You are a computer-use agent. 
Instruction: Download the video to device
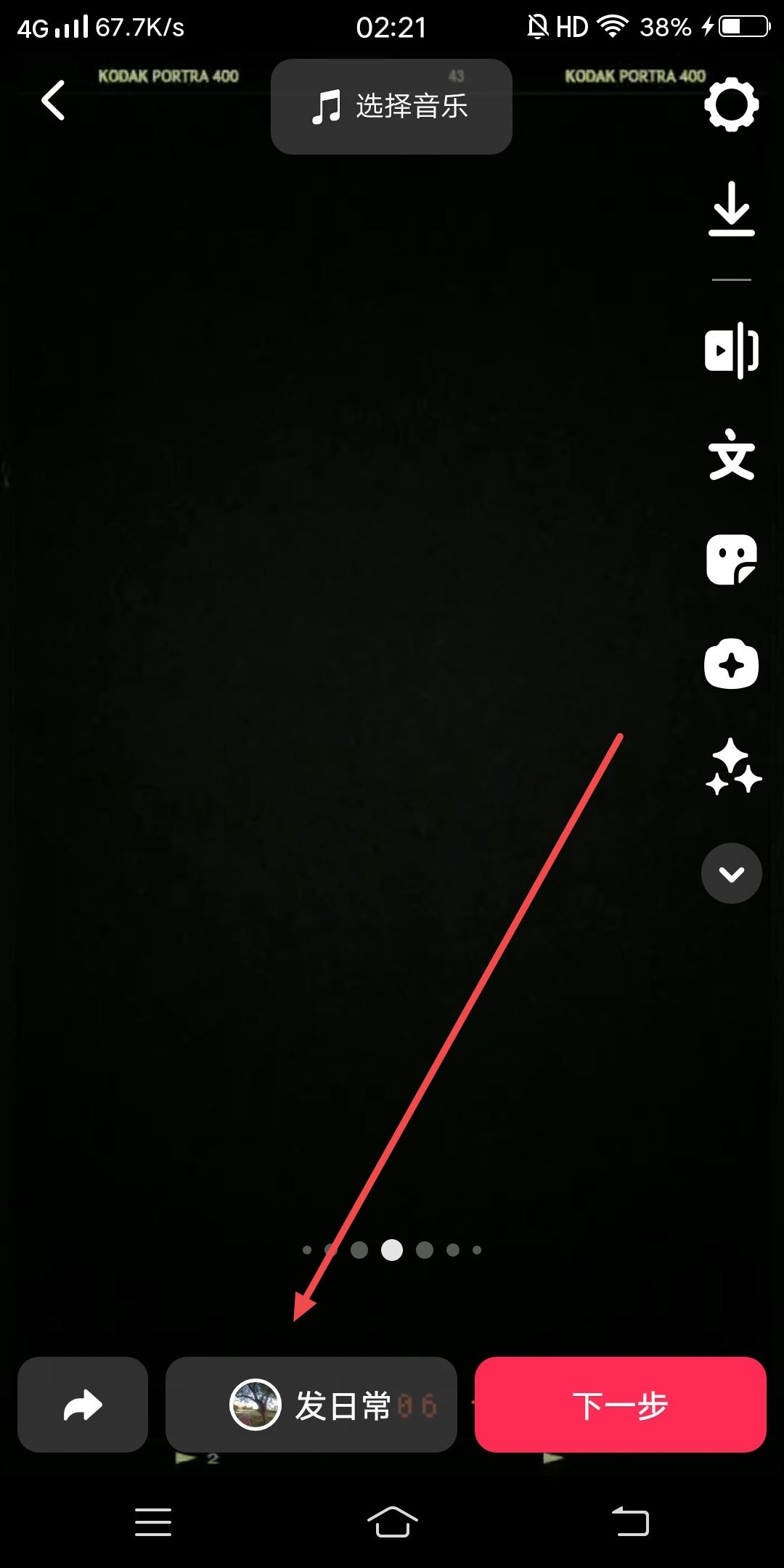[x=731, y=210]
